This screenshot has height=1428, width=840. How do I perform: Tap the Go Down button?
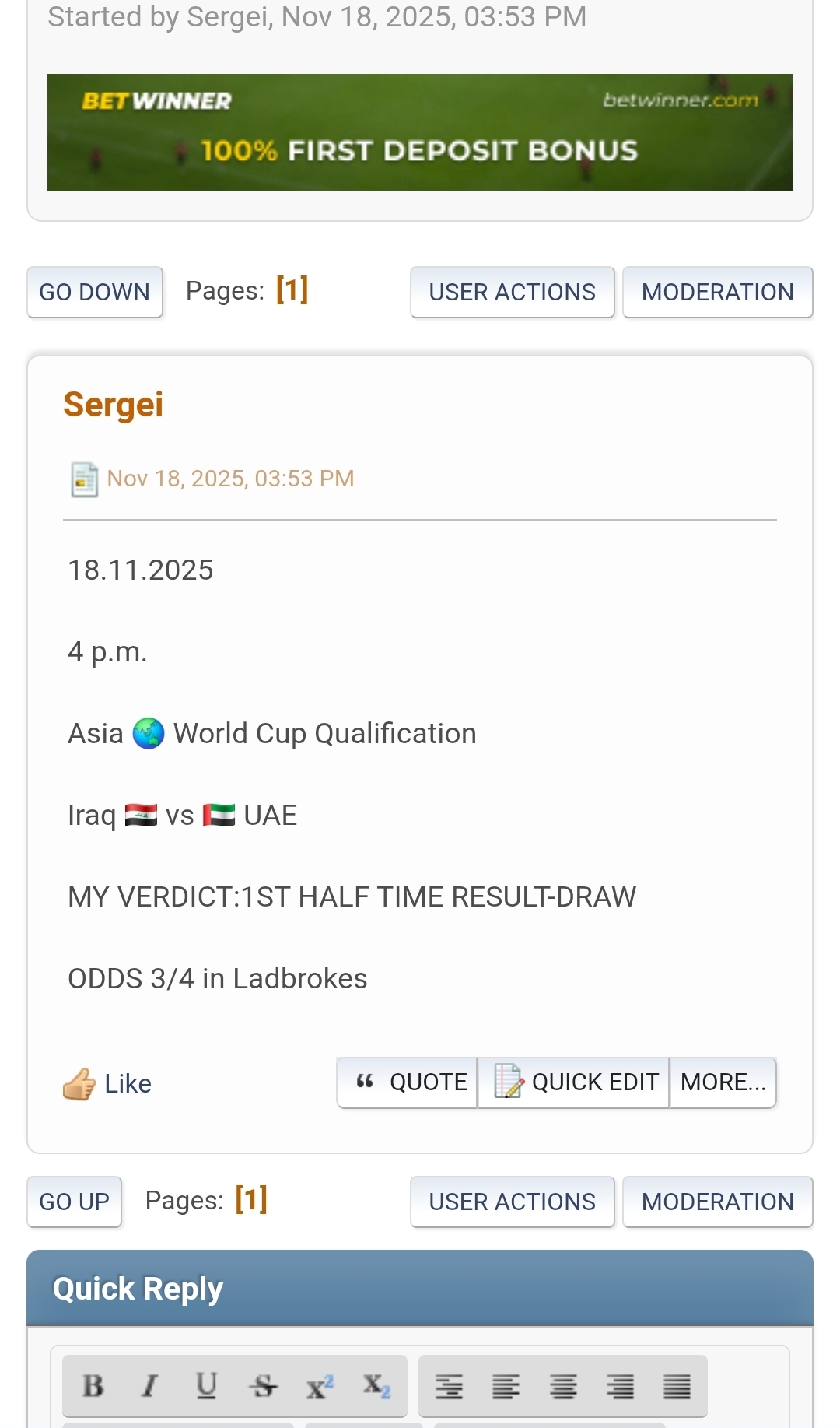95,292
